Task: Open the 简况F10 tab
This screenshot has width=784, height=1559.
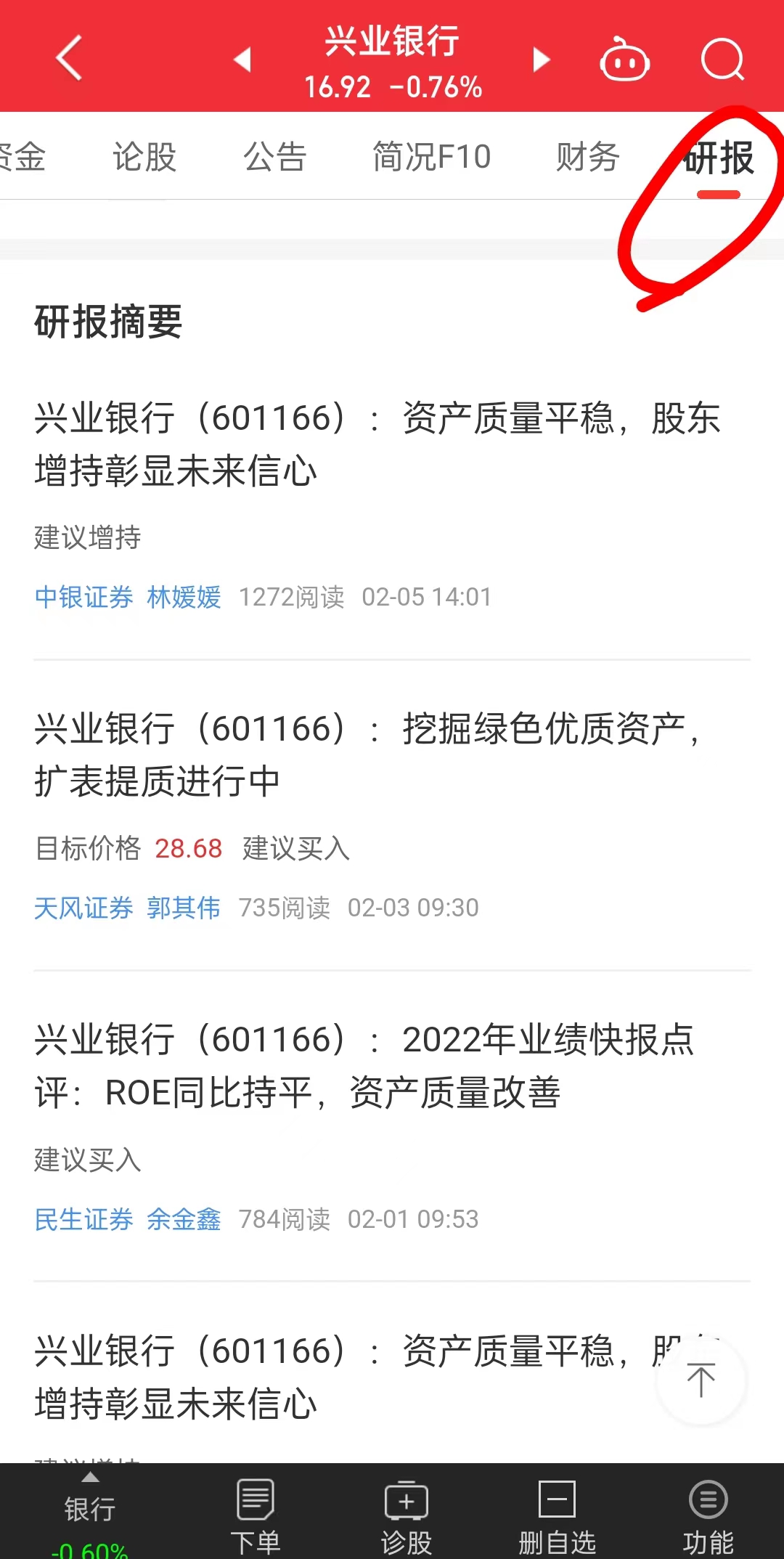Action: point(431,157)
